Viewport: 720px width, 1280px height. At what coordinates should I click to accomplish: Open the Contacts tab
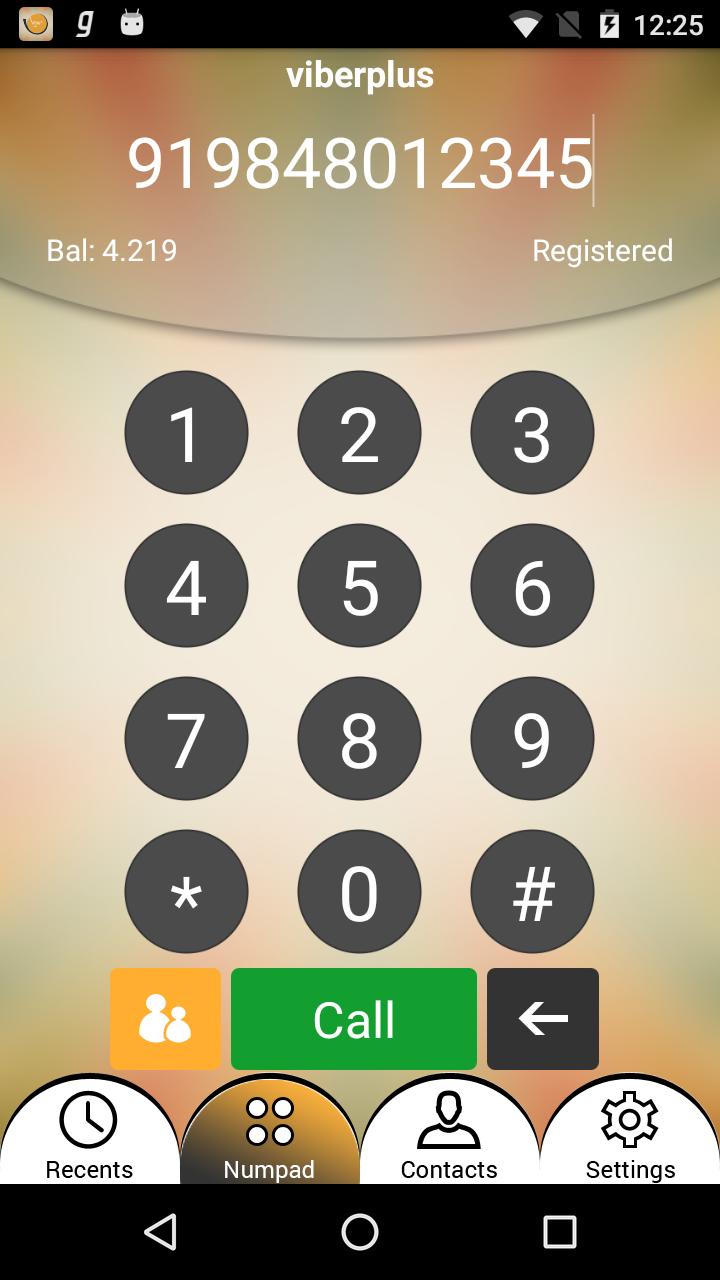(449, 1135)
